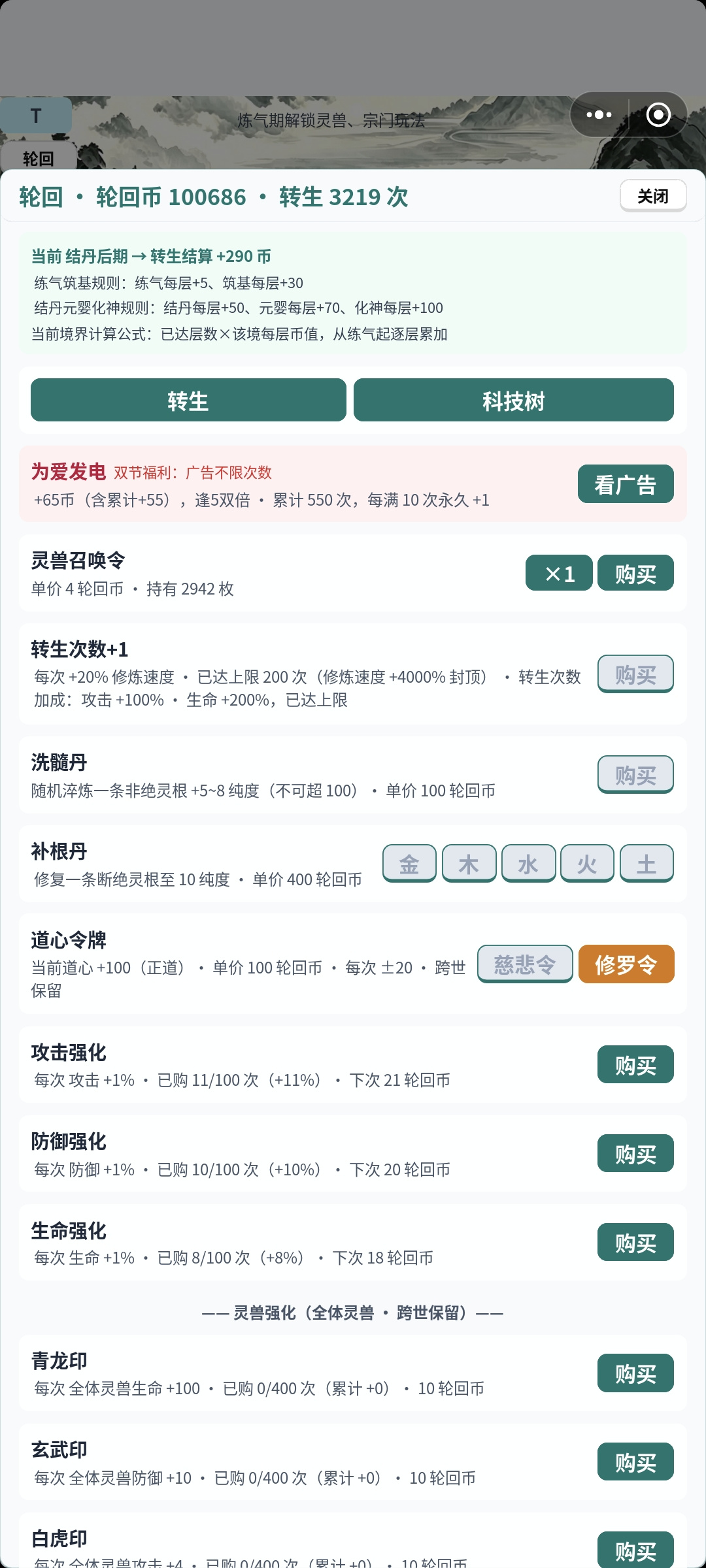This screenshot has height=1568, width=706.
Task: Select the 水 root for 补根丹
Action: point(528,863)
